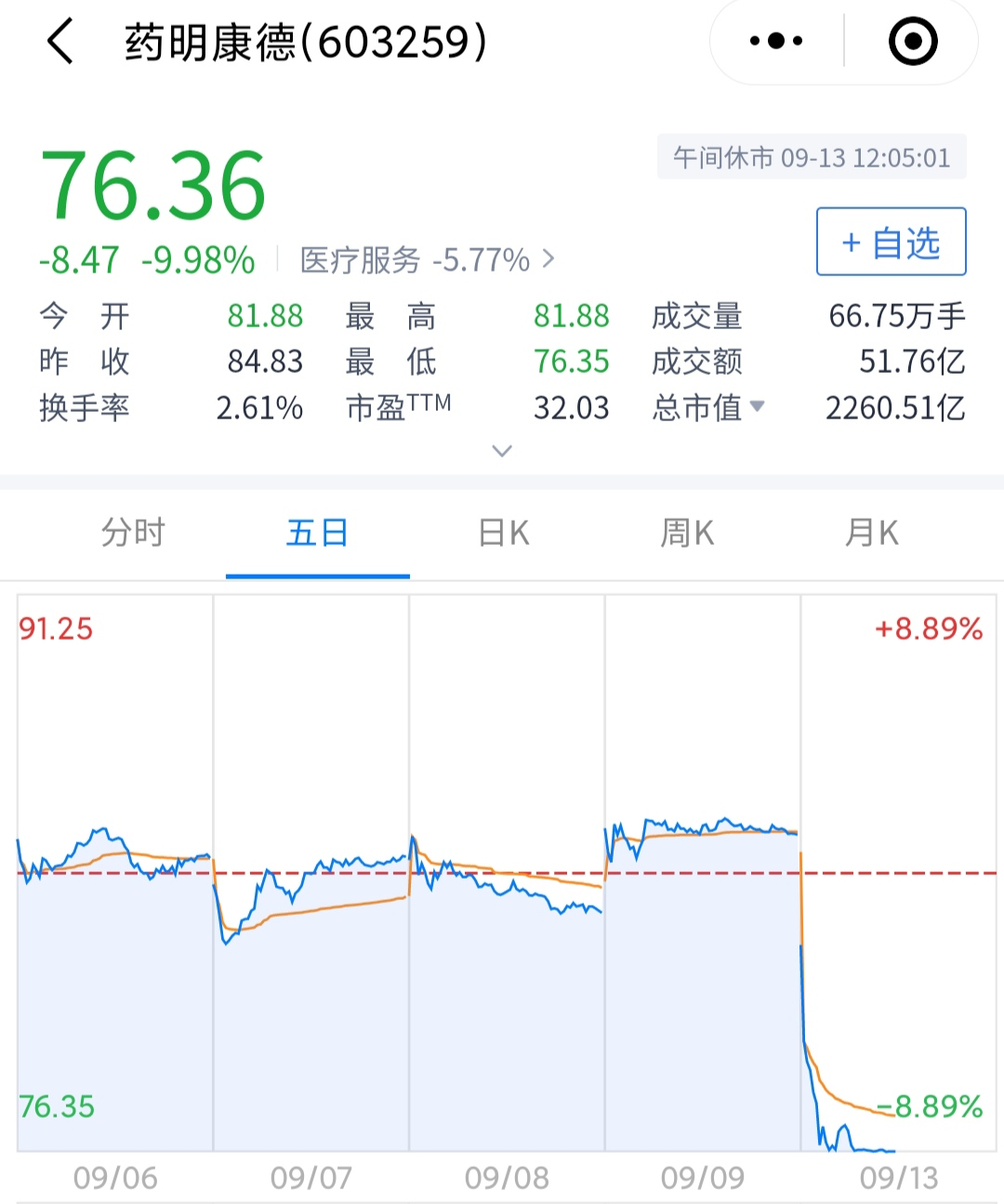Switch to the 日K chart tab
Screen dimensions: 1004x1204
(x=503, y=533)
